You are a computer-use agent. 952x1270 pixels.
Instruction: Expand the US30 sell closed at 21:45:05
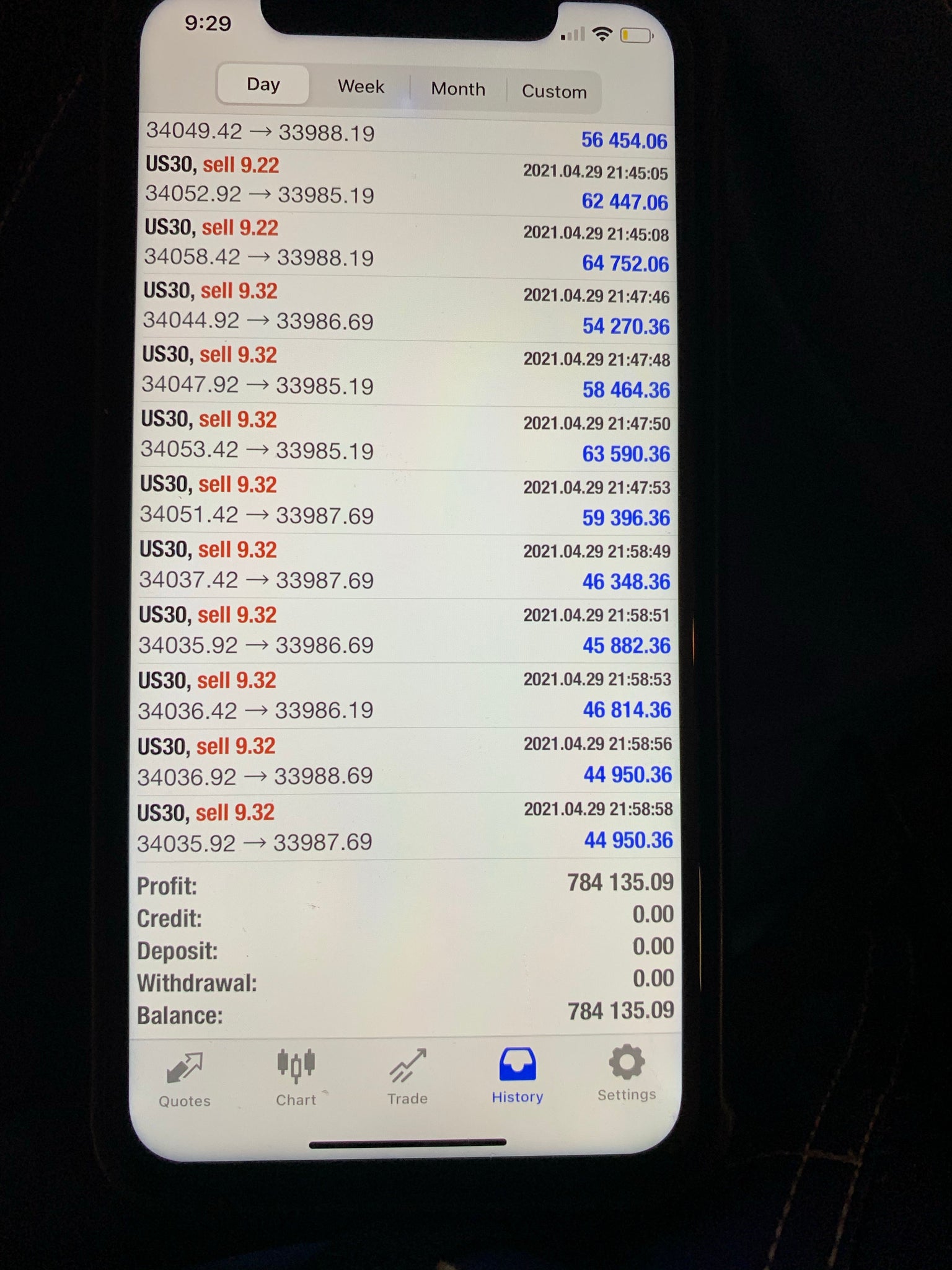point(406,184)
